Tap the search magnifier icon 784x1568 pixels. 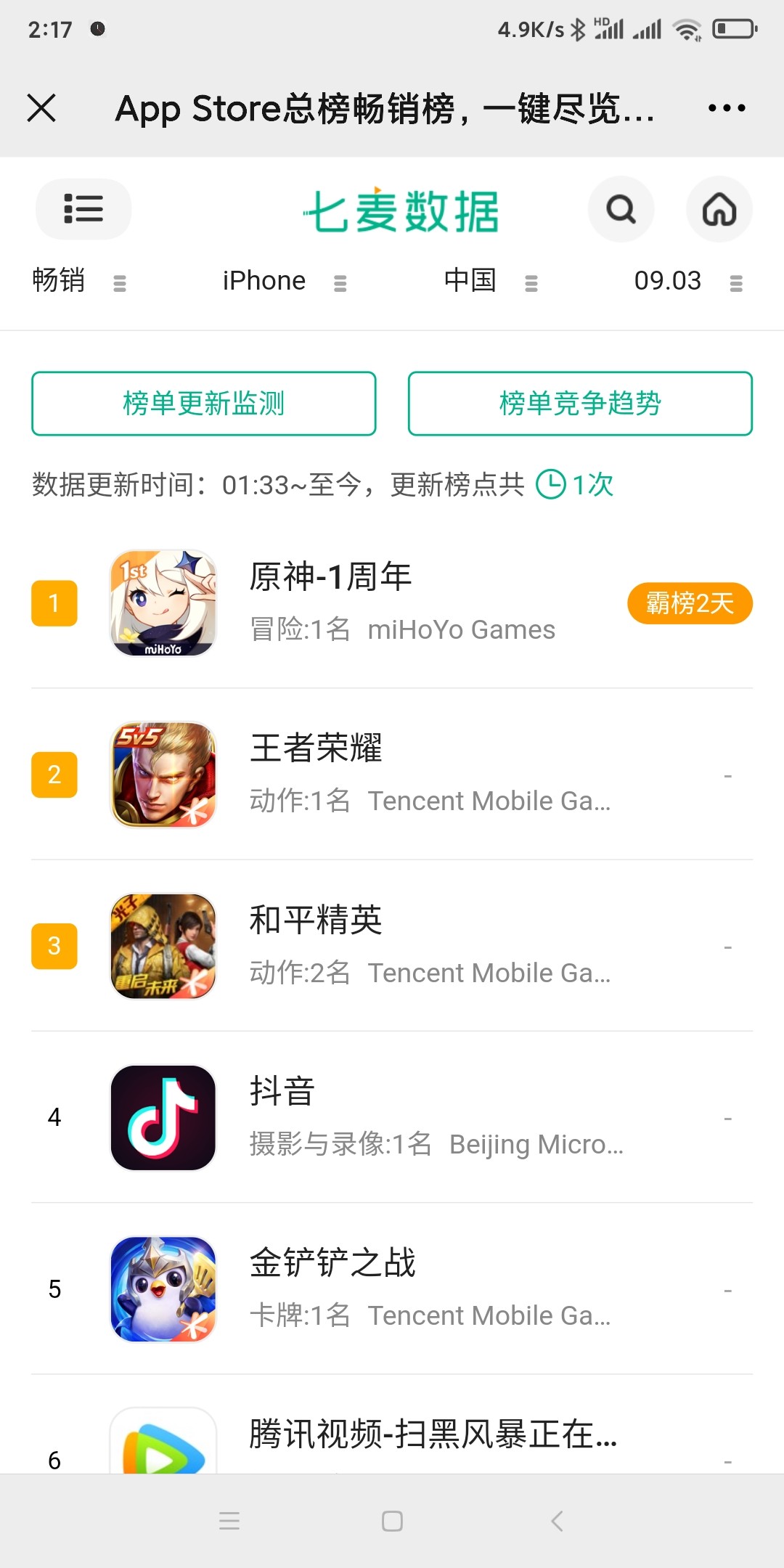(621, 209)
